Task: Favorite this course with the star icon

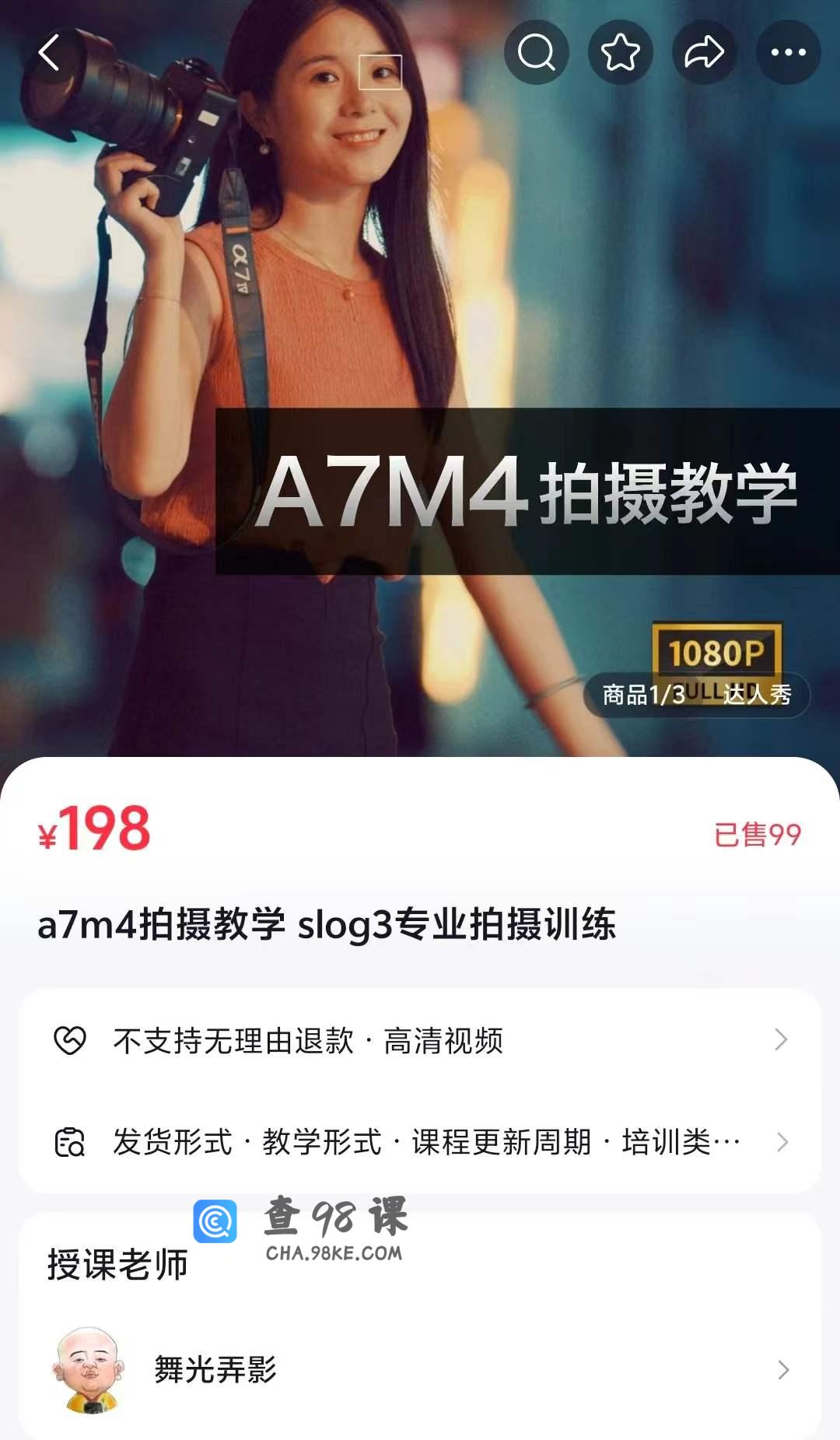Action: [621, 53]
